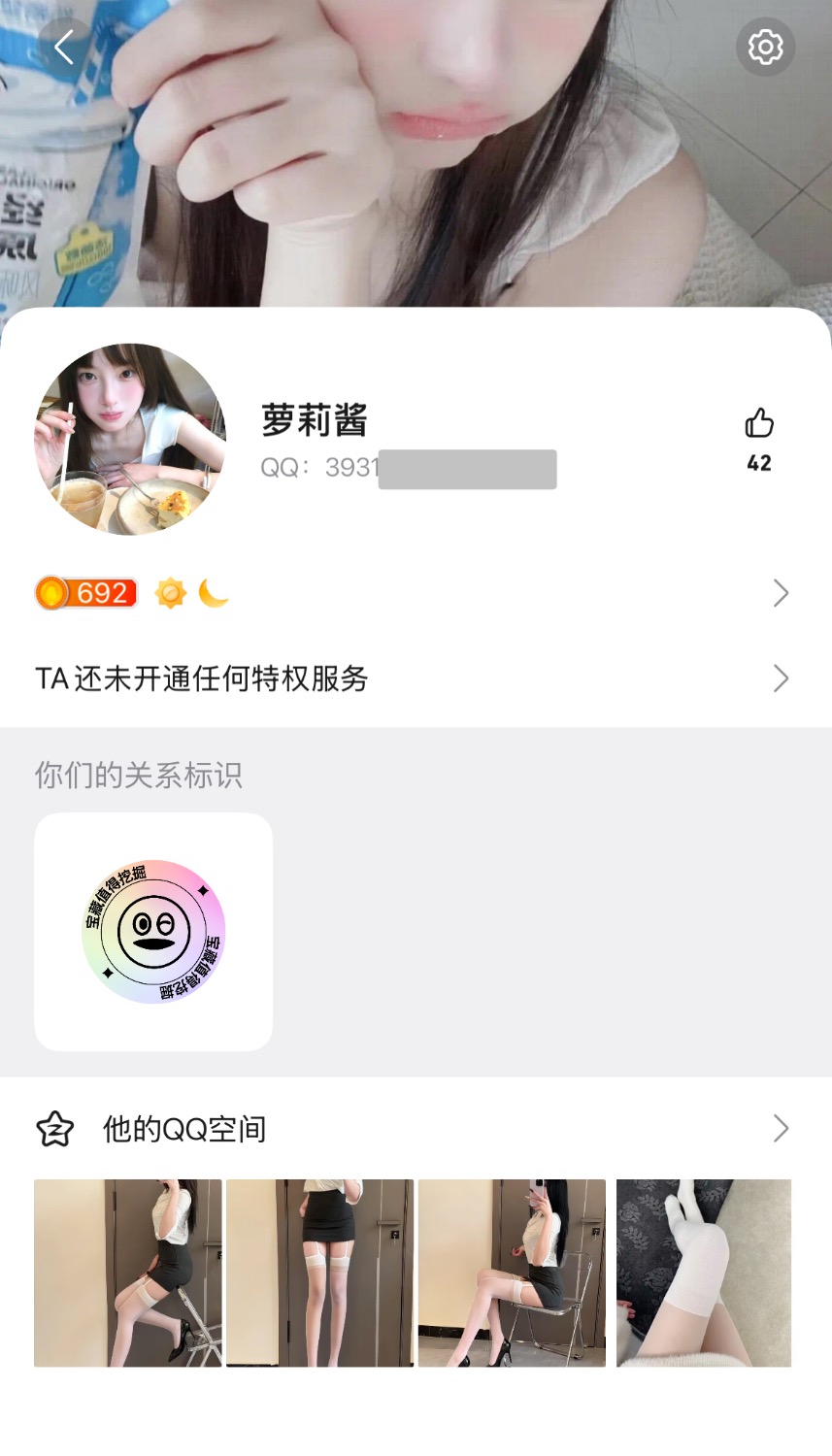832x1456 pixels.
Task: Open the settings gear icon
Action: (765, 47)
